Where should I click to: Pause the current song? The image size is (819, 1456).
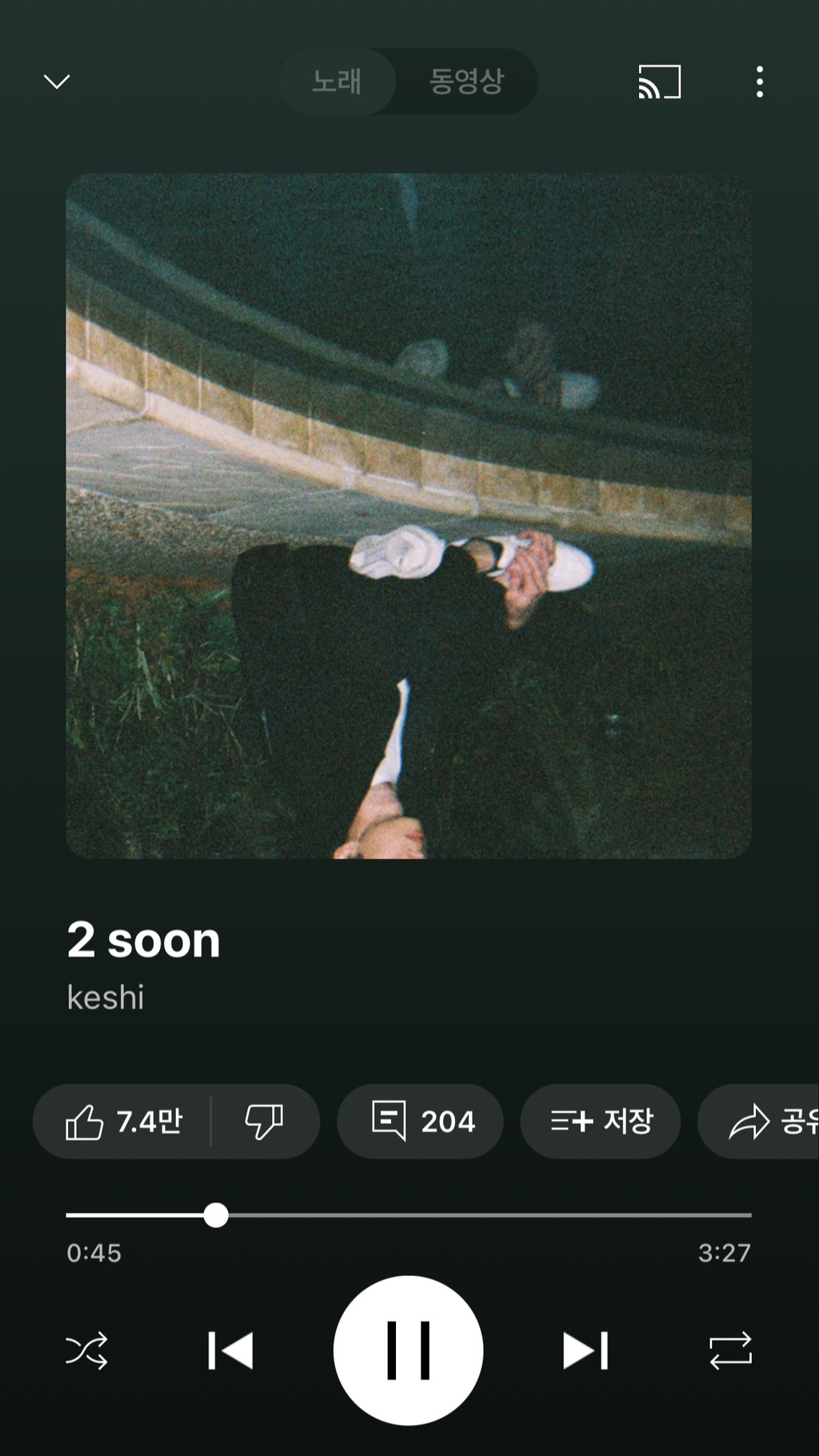click(408, 1350)
